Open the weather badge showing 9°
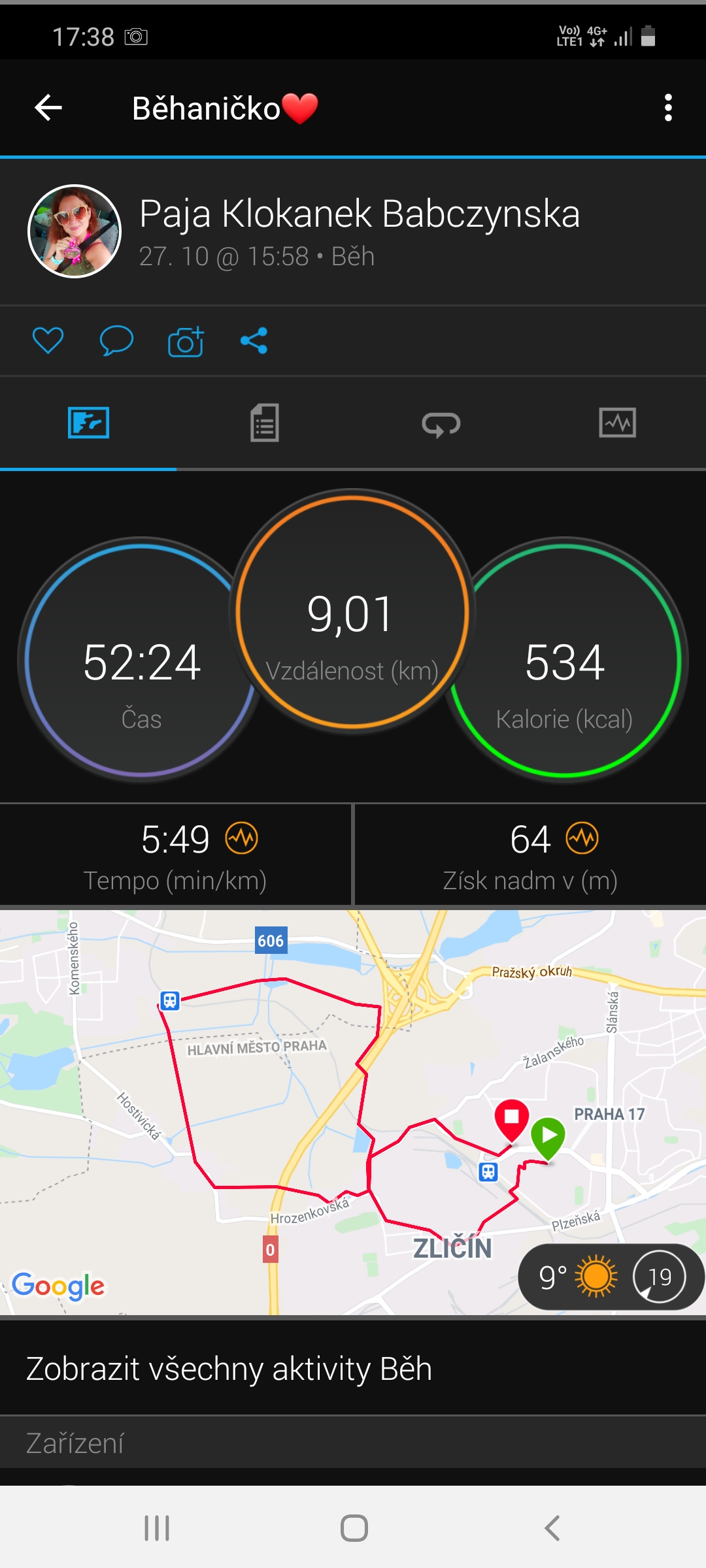Viewport: 706px width, 1568px height. coord(611,1277)
